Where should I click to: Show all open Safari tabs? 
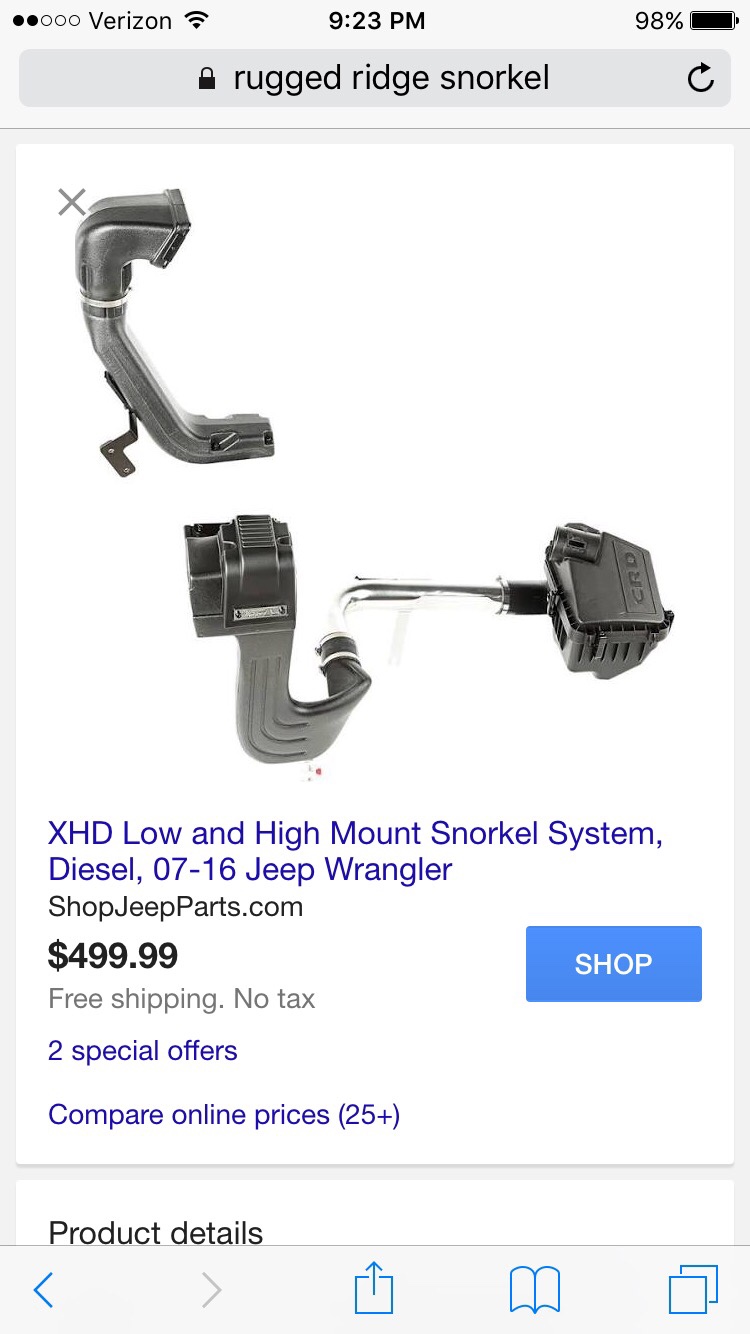pos(692,1290)
